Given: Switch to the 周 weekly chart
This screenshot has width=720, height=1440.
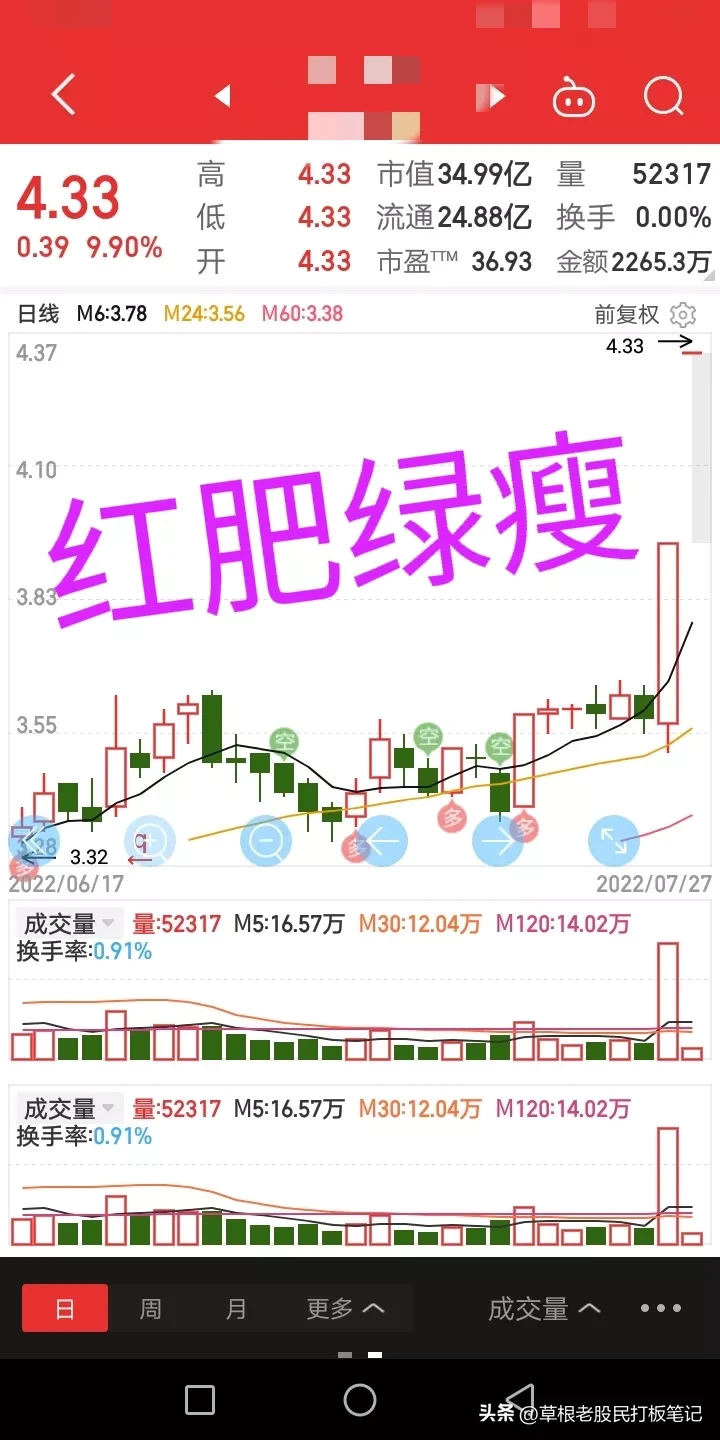Looking at the screenshot, I should 151,1309.
